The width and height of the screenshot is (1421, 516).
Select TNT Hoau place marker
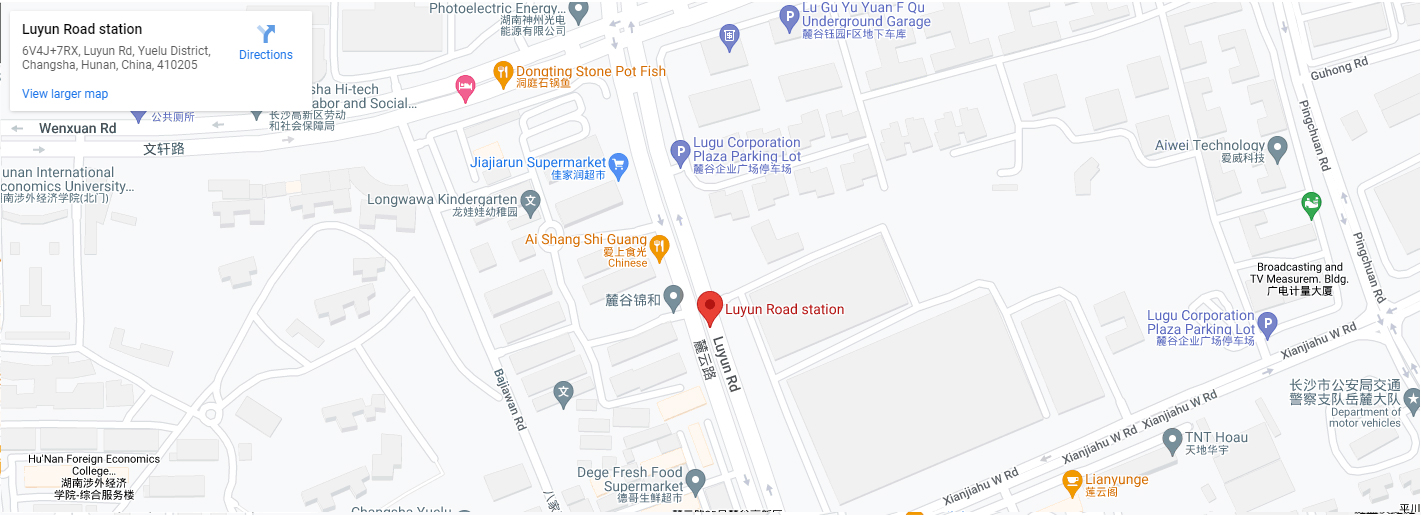[1172, 439]
